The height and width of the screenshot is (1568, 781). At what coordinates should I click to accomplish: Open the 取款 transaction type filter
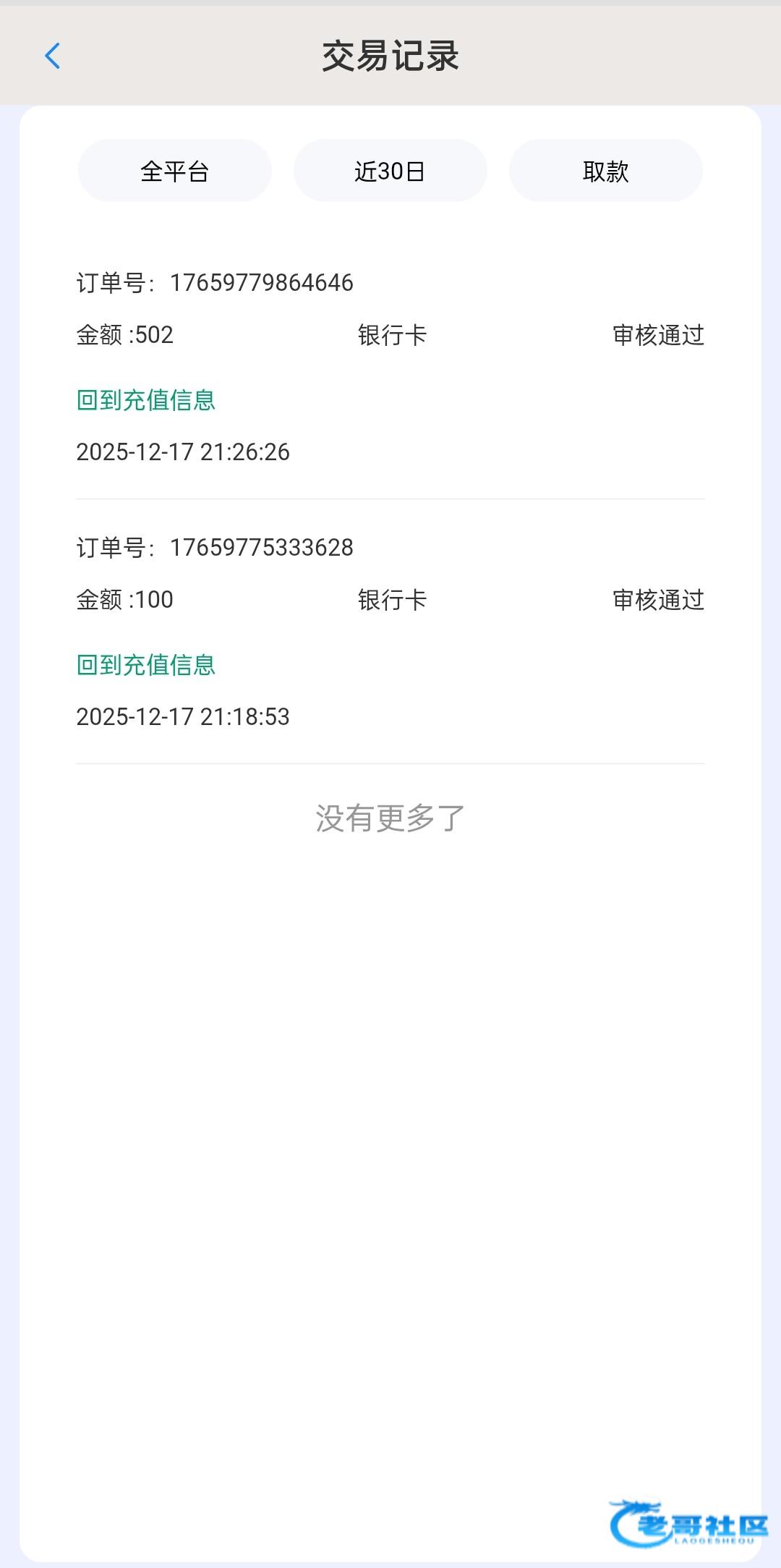605,171
